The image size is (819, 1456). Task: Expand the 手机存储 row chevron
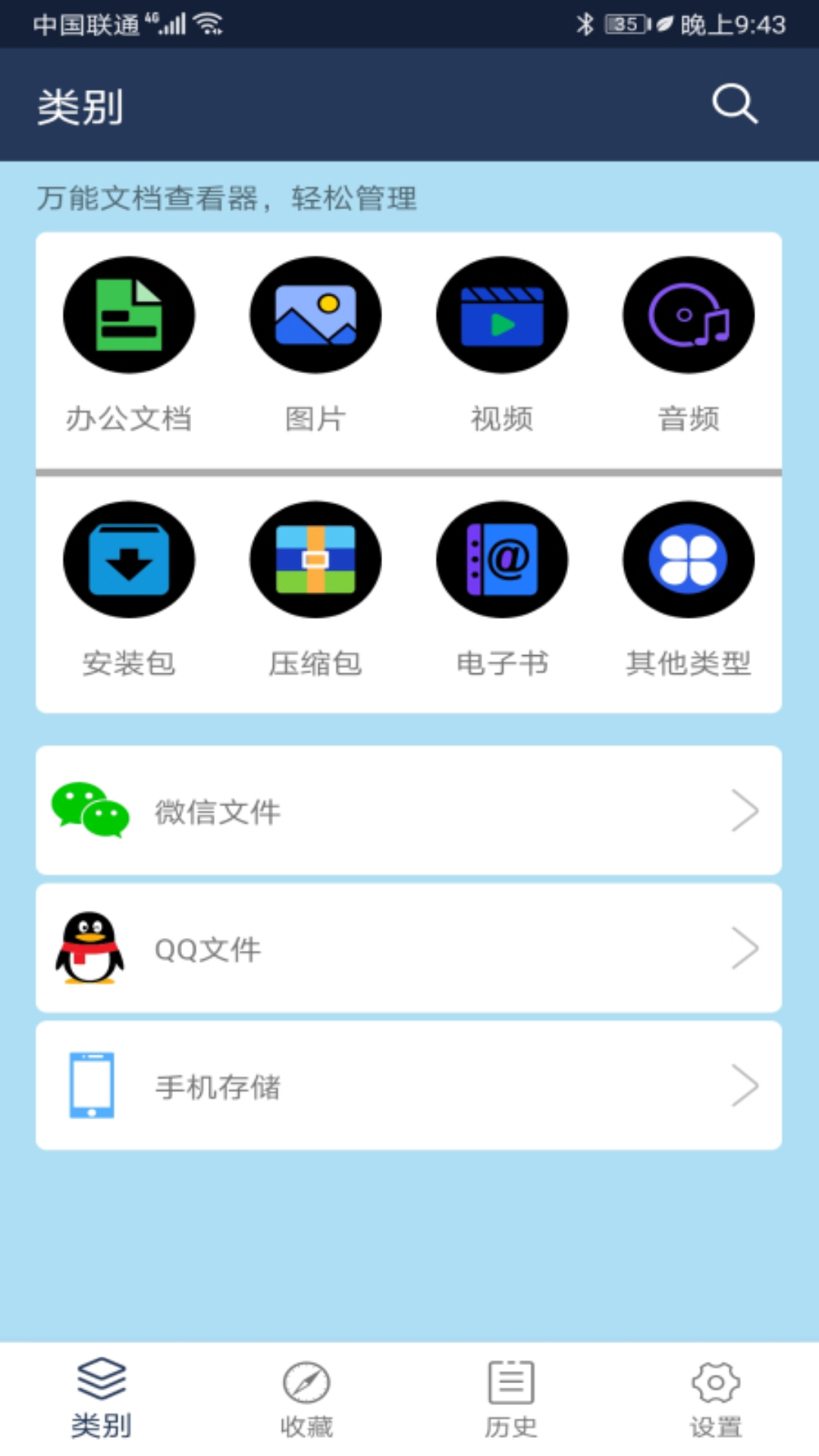pyautogui.click(x=745, y=1086)
